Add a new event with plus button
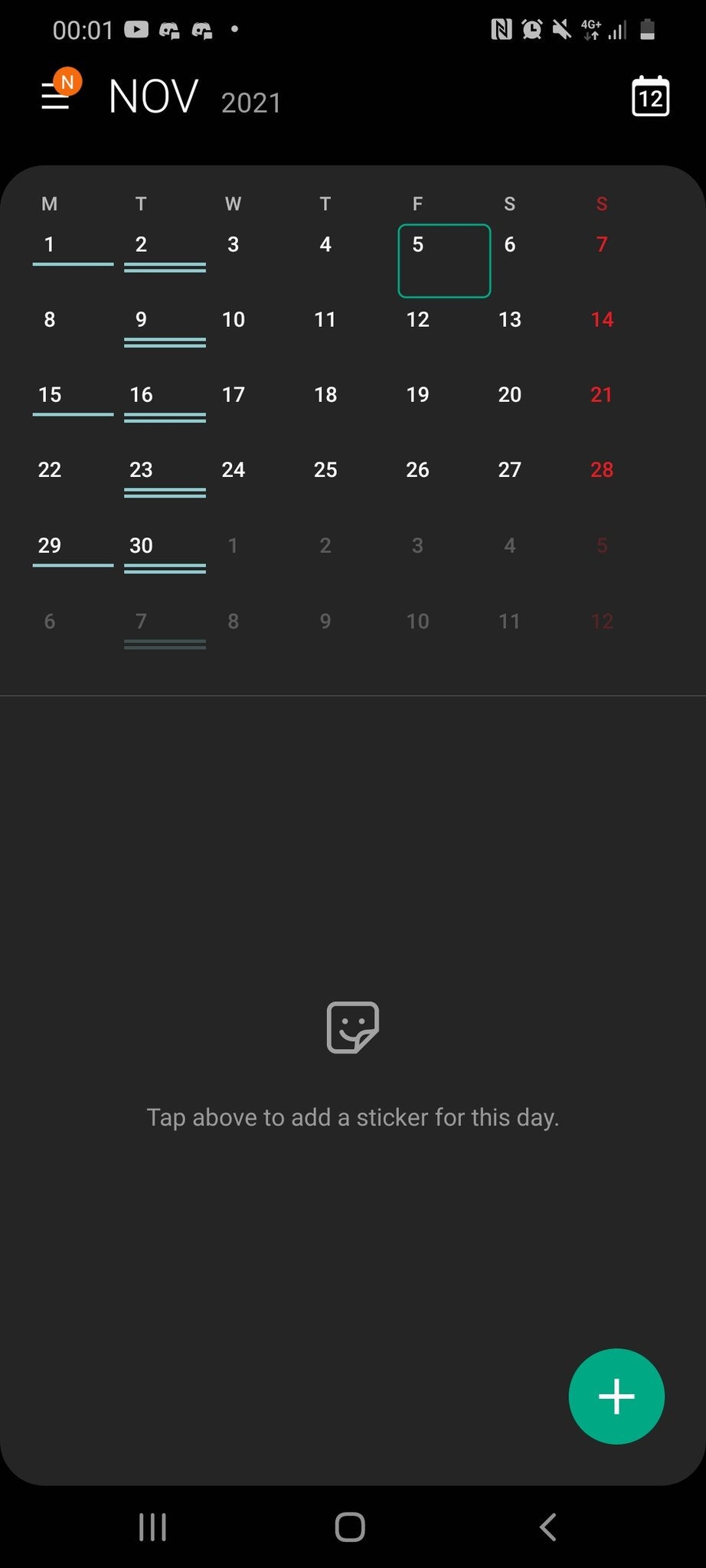Image resolution: width=706 pixels, height=1568 pixels. click(616, 1396)
